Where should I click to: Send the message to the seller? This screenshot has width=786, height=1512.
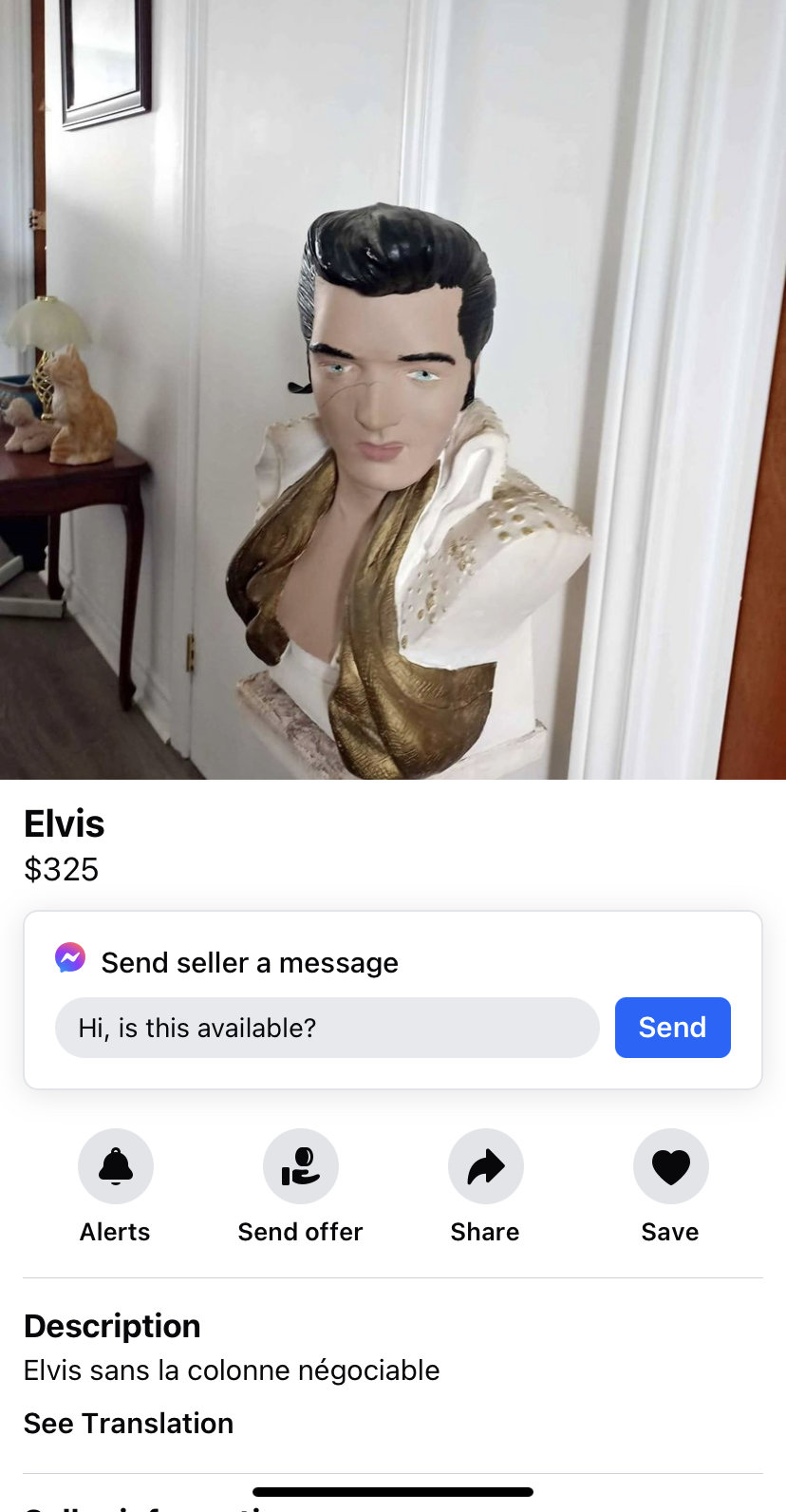pos(672,1028)
